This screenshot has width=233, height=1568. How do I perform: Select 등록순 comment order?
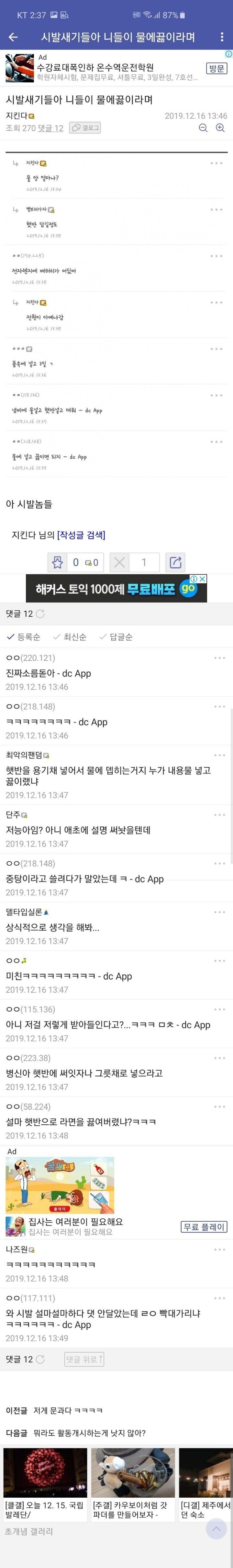23,637
